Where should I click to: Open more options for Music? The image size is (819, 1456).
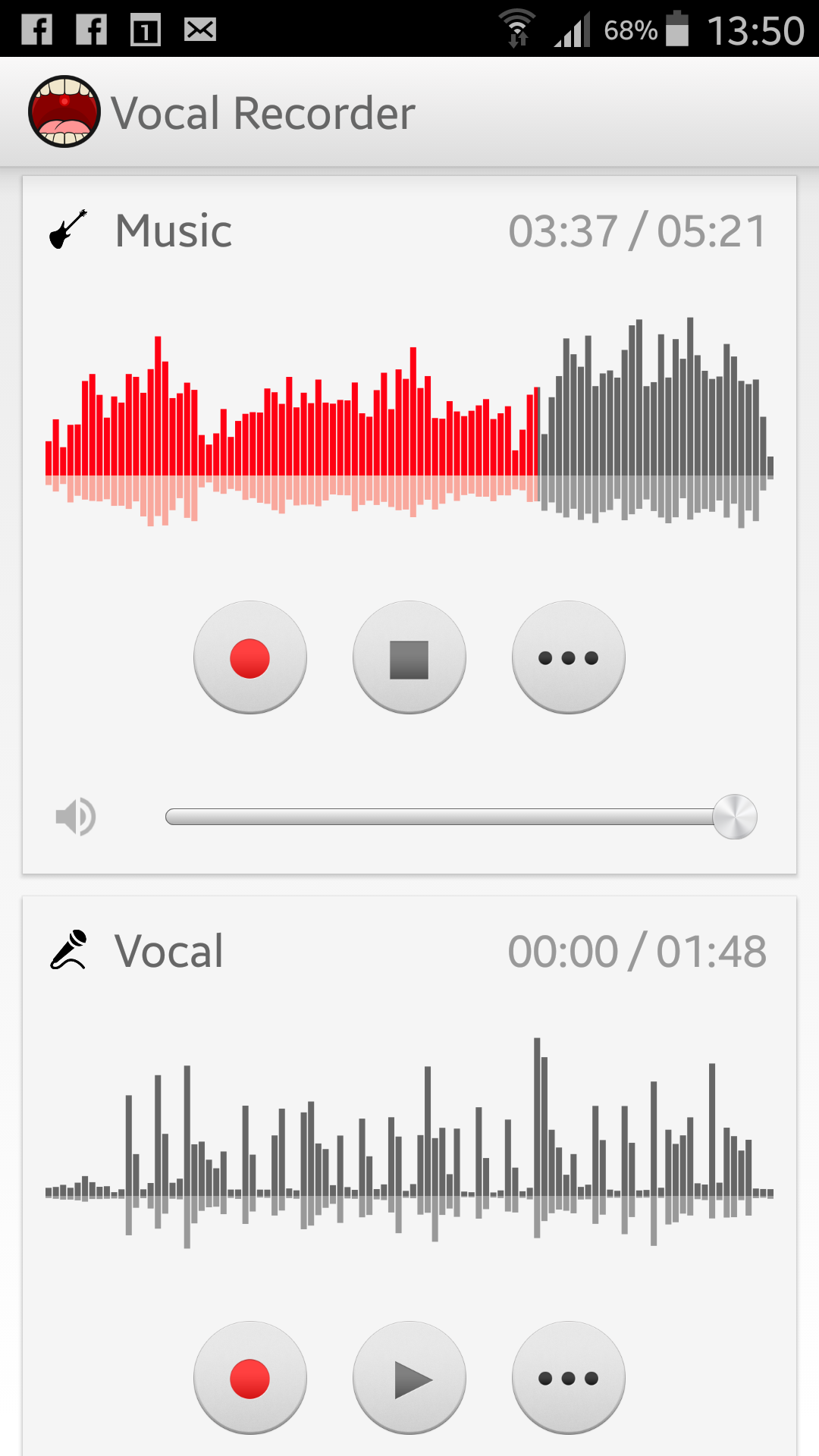point(569,657)
